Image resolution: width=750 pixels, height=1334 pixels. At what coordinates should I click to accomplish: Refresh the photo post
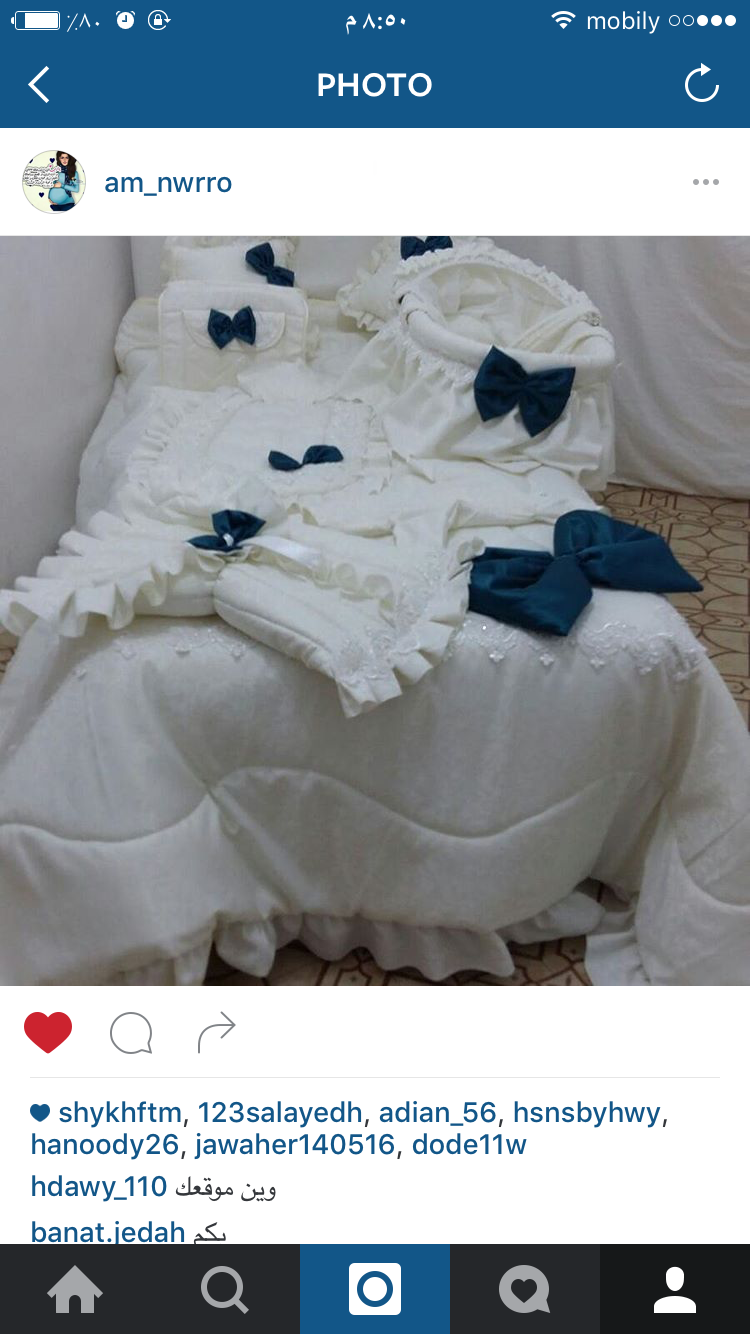[702, 85]
